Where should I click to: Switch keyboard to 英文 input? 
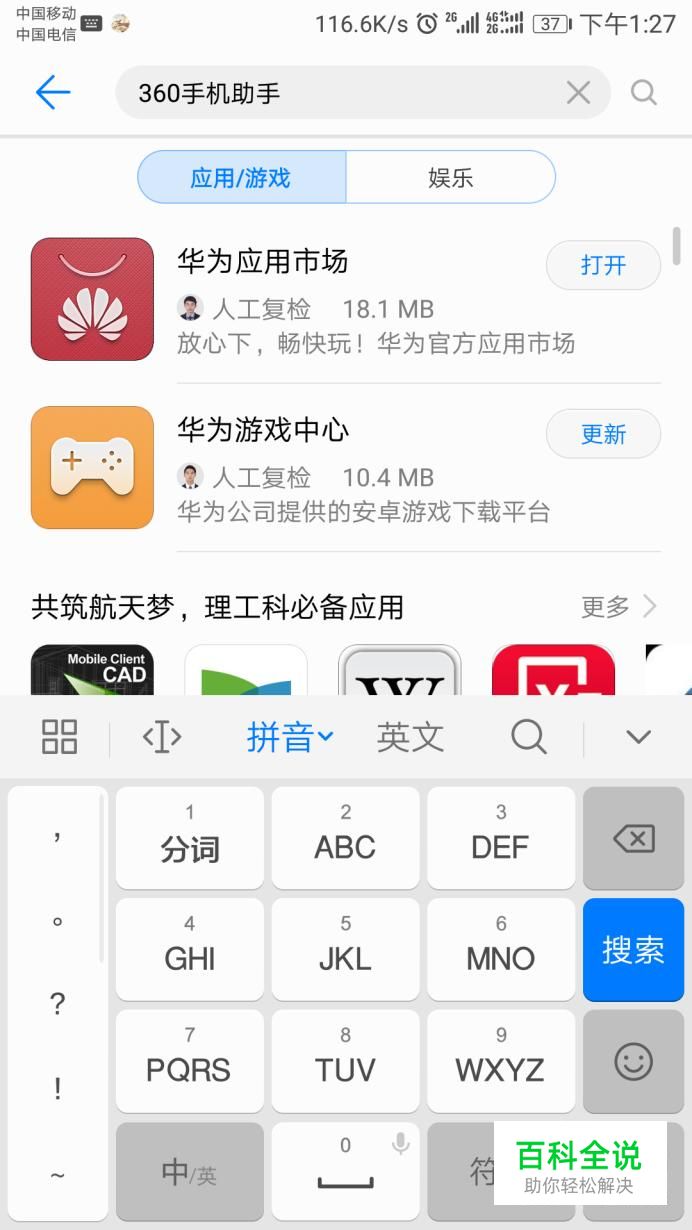(410, 738)
